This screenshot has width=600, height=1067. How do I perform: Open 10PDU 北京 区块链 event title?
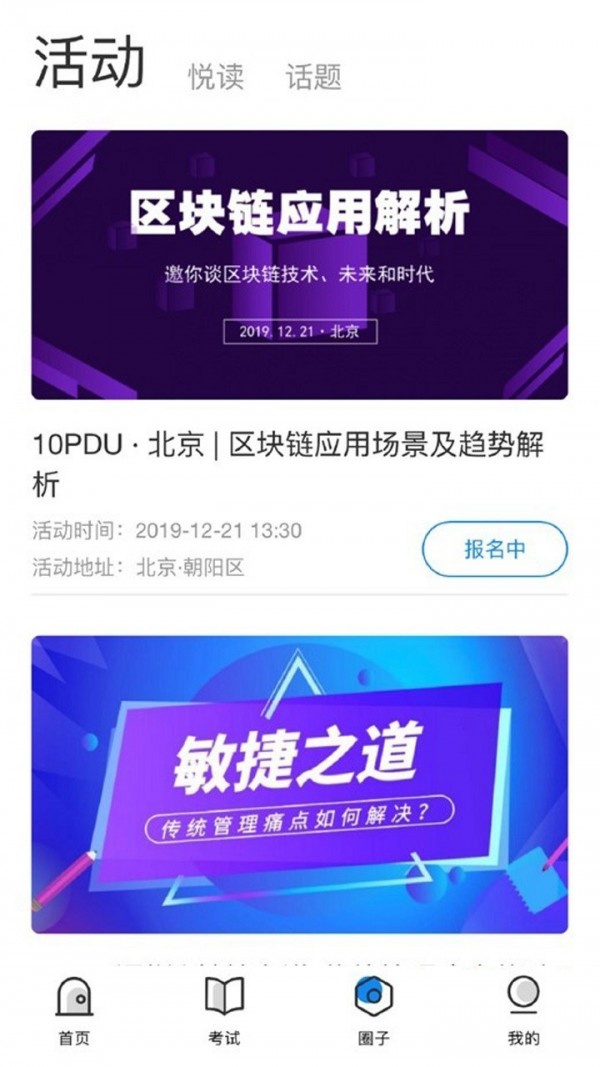(289, 464)
